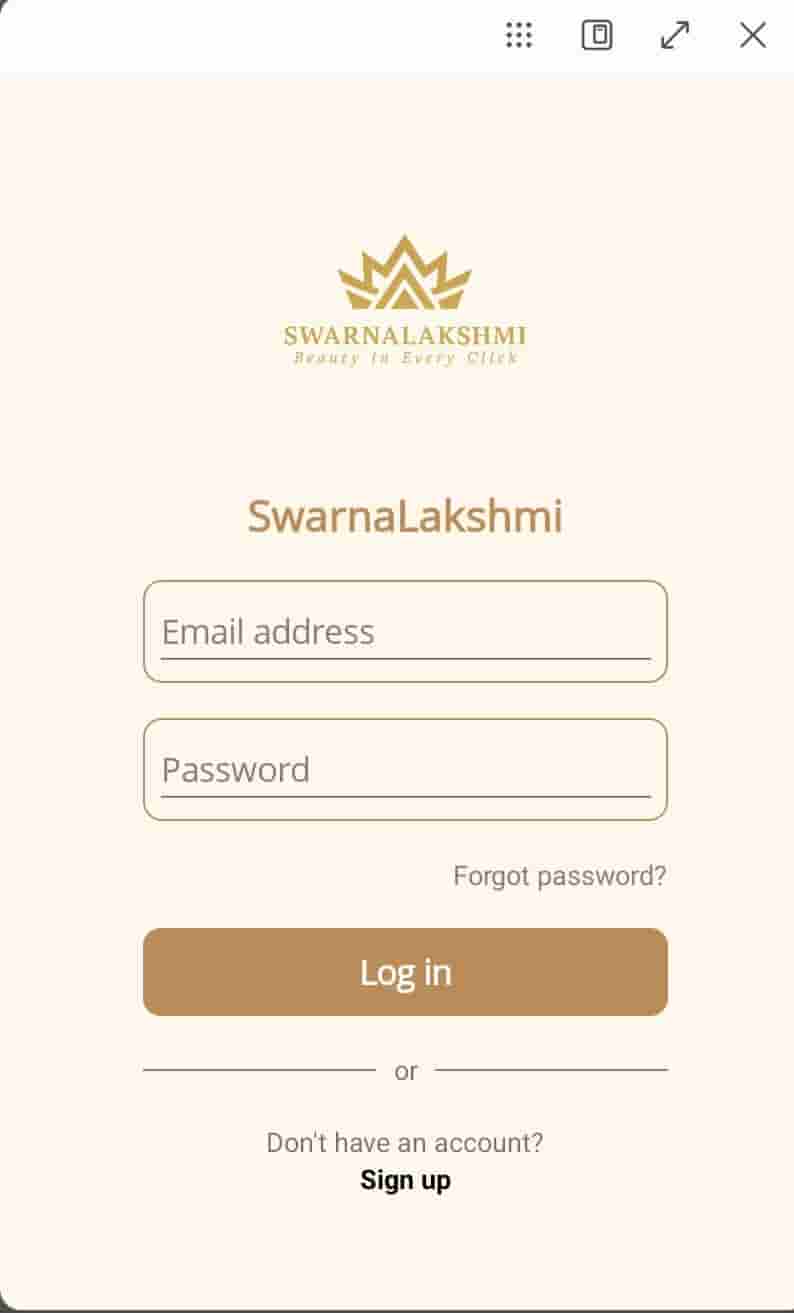Open the Forgot password link
The height and width of the screenshot is (1313, 794).
point(560,876)
